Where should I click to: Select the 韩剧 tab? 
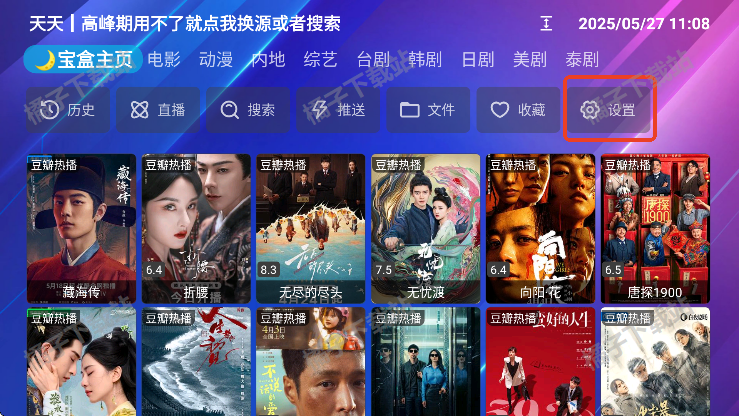click(425, 59)
